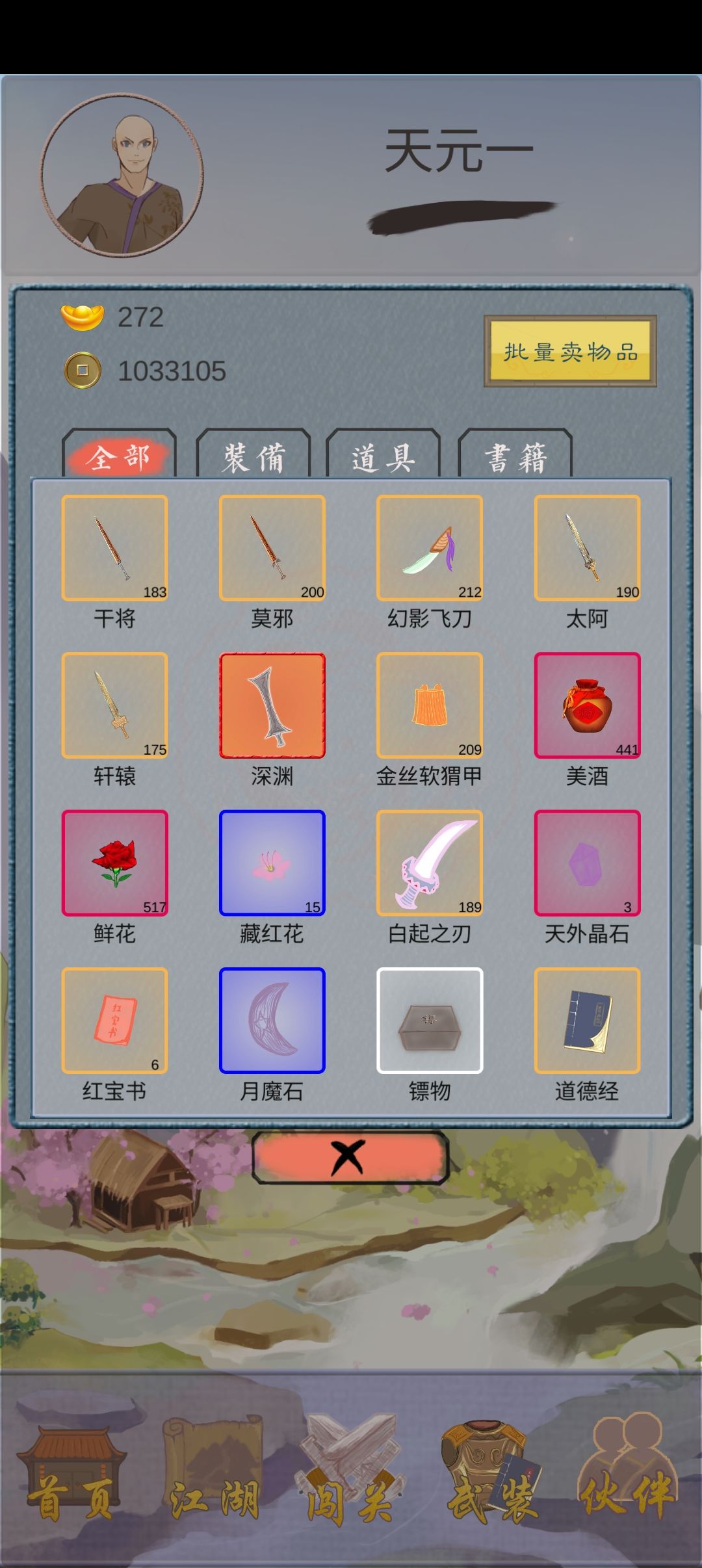Select the 月魔石 crescent stone

[x=272, y=1021]
